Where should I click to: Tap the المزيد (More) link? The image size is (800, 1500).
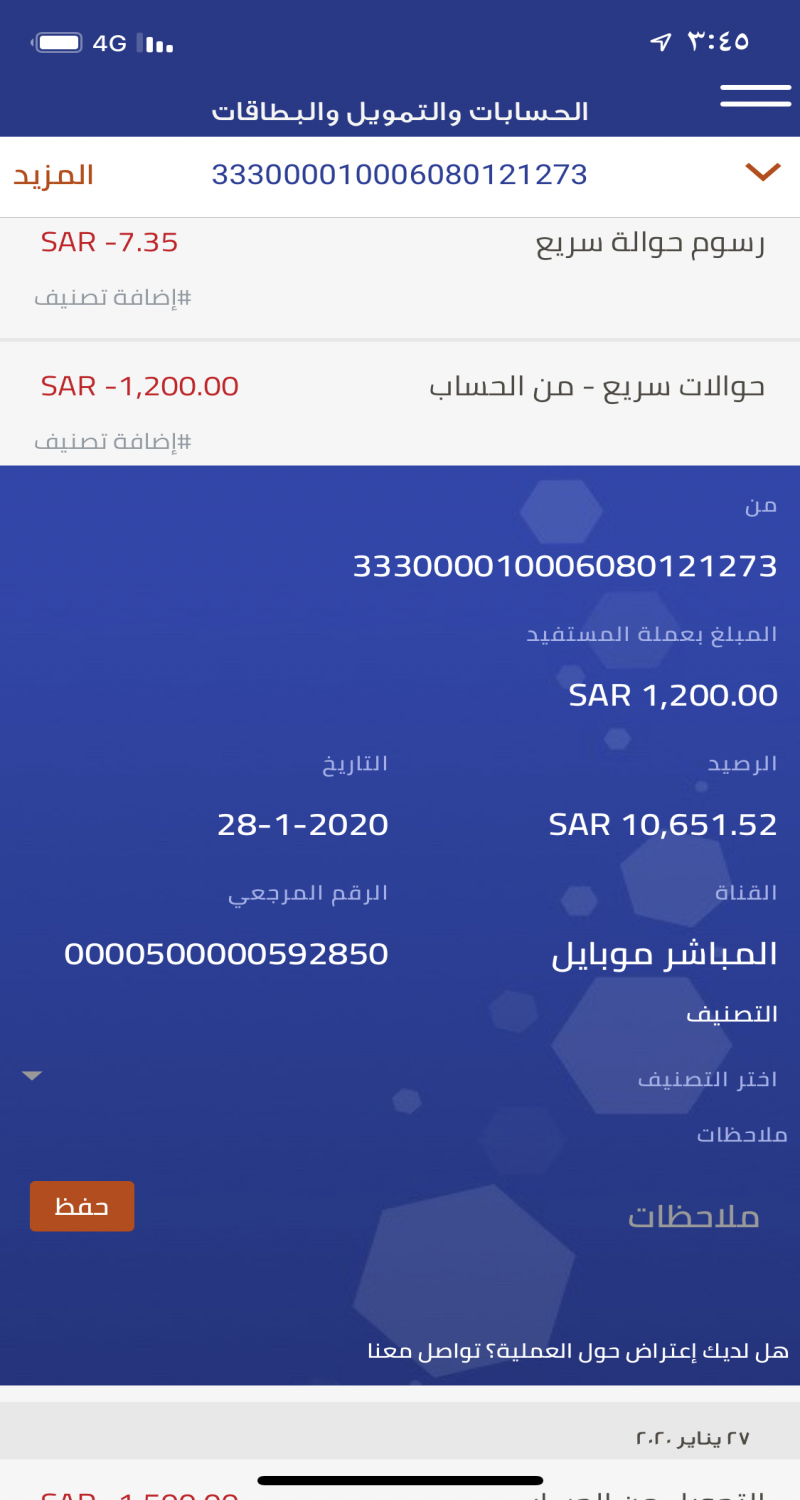53,175
